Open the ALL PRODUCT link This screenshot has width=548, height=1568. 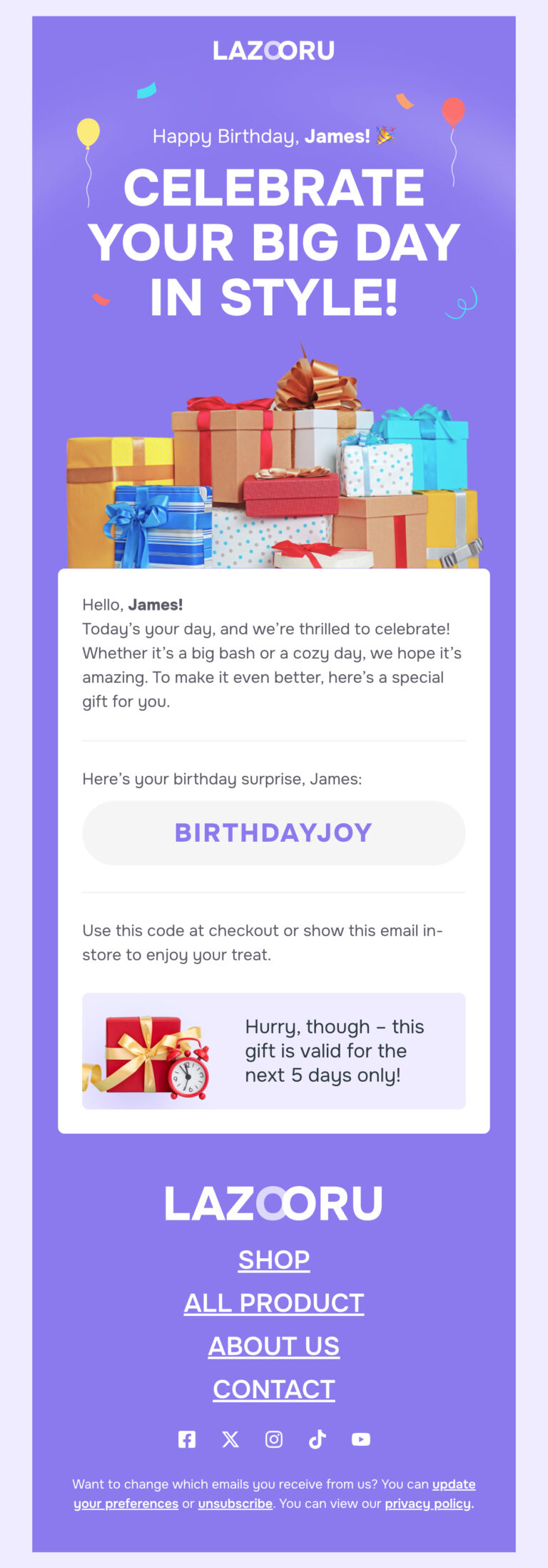(x=274, y=1303)
